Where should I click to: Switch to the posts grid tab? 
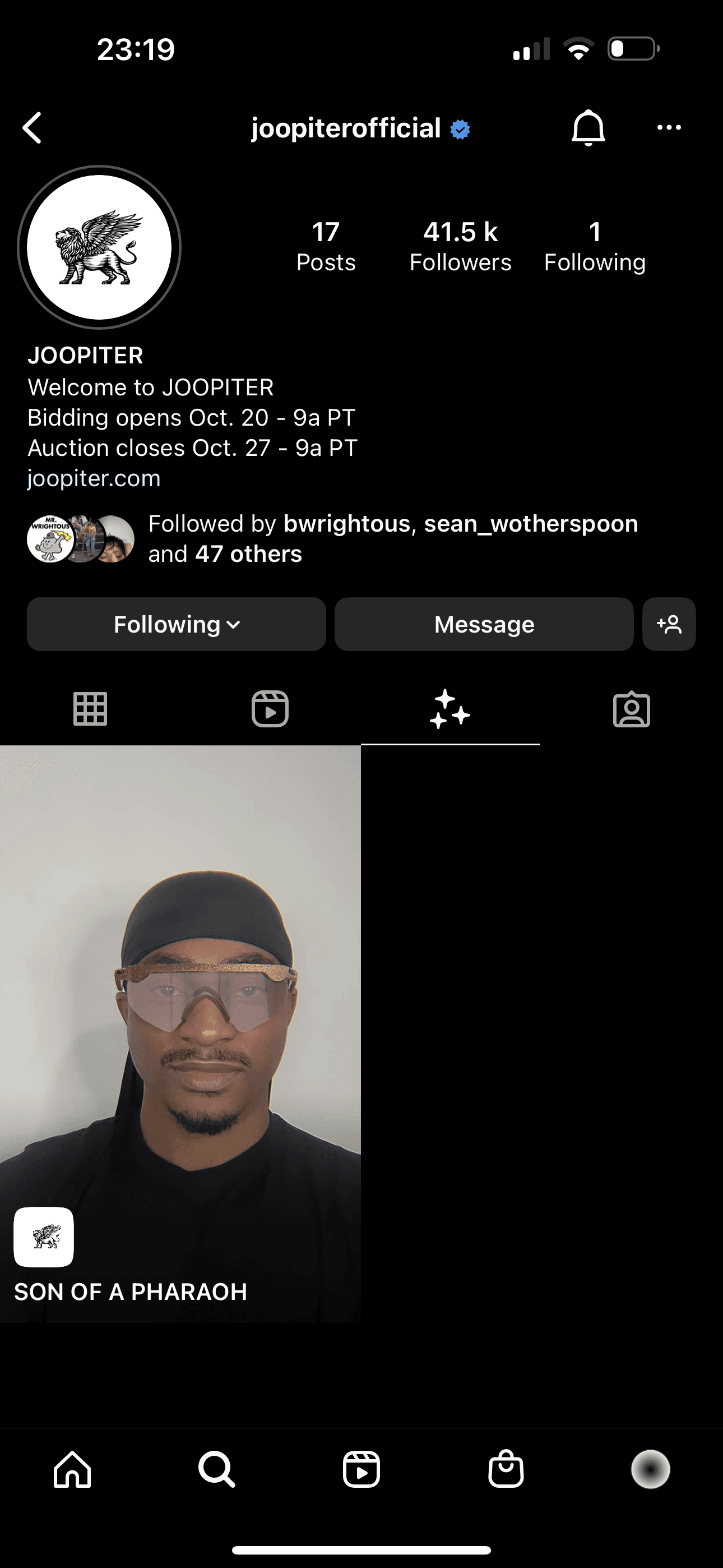click(90, 709)
